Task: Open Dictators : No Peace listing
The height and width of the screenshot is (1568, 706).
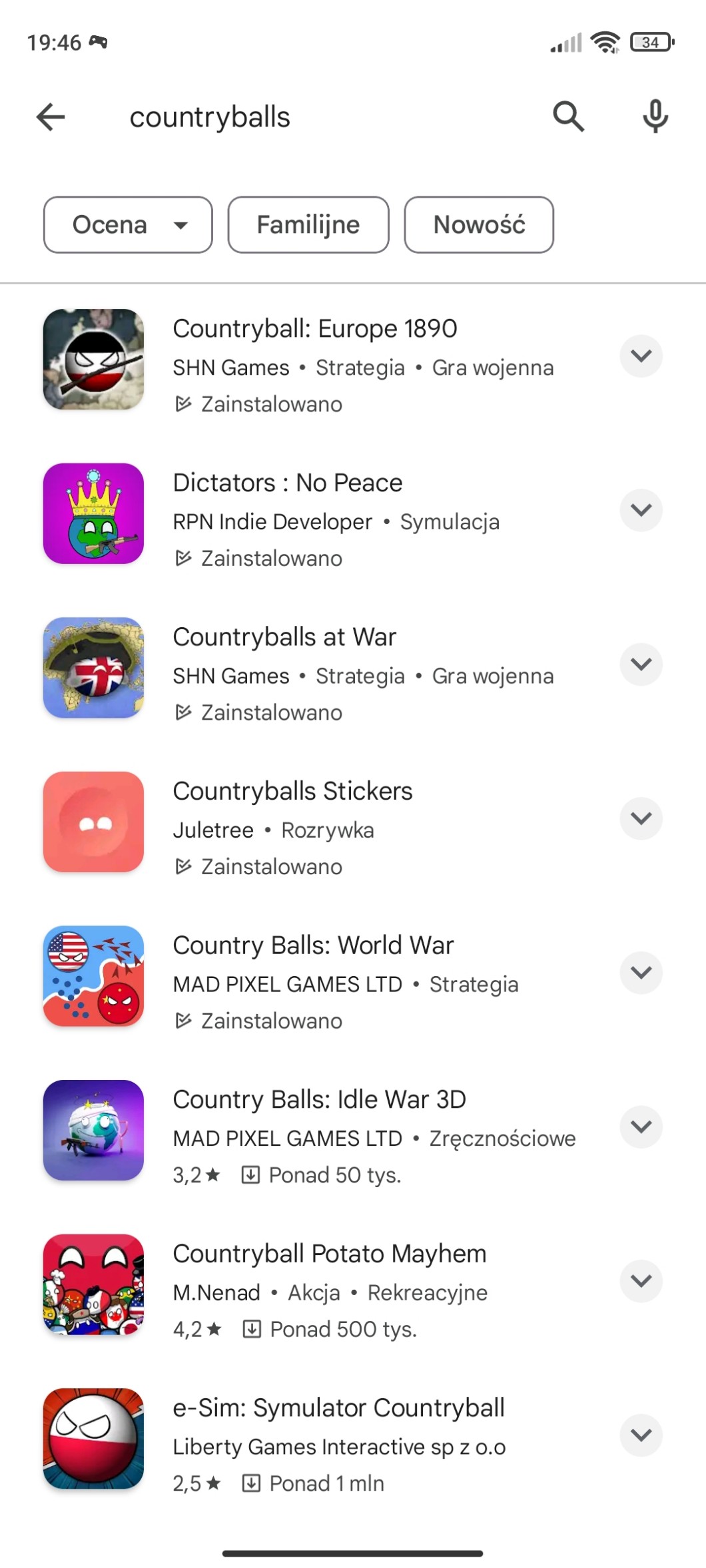Action: click(x=287, y=483)
